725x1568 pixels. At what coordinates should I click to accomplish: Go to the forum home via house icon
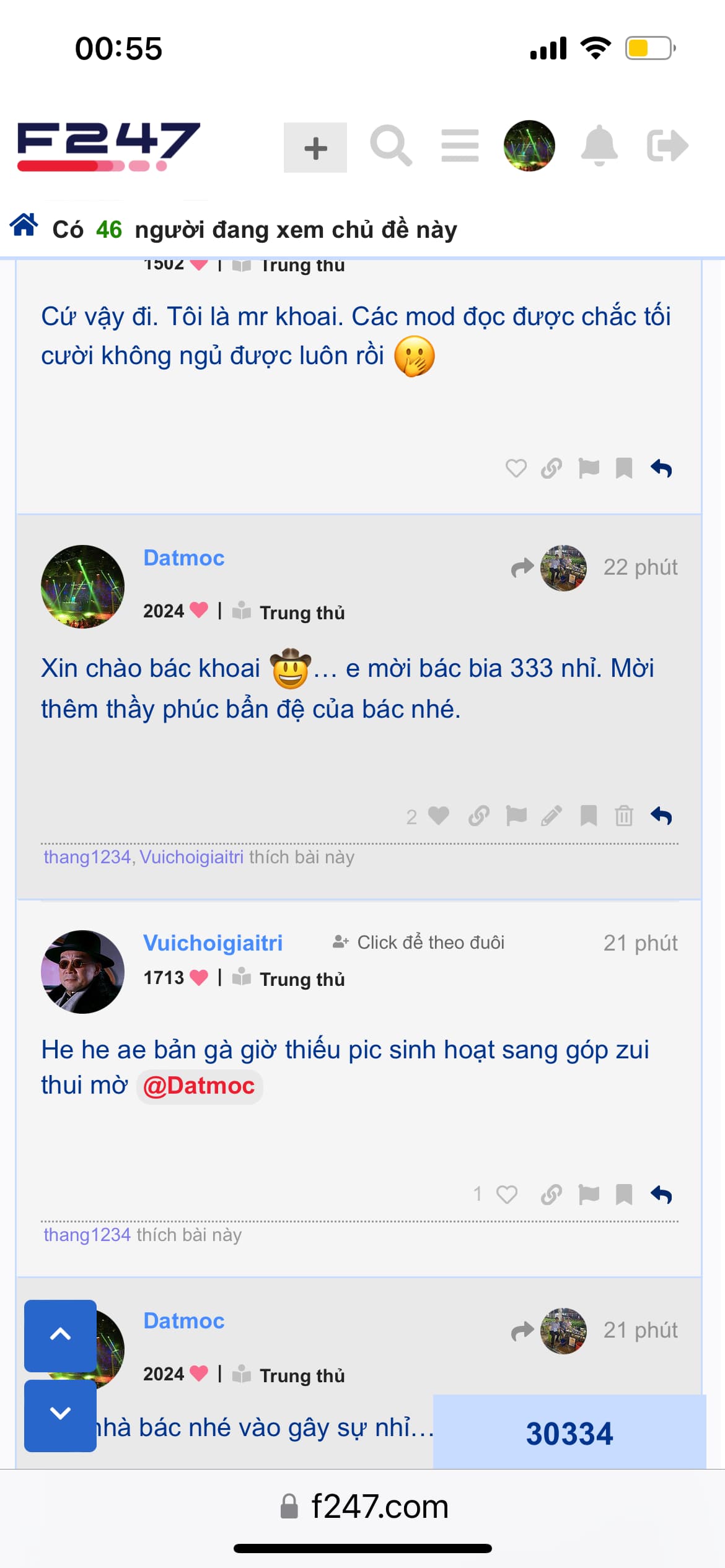point(24,225)
